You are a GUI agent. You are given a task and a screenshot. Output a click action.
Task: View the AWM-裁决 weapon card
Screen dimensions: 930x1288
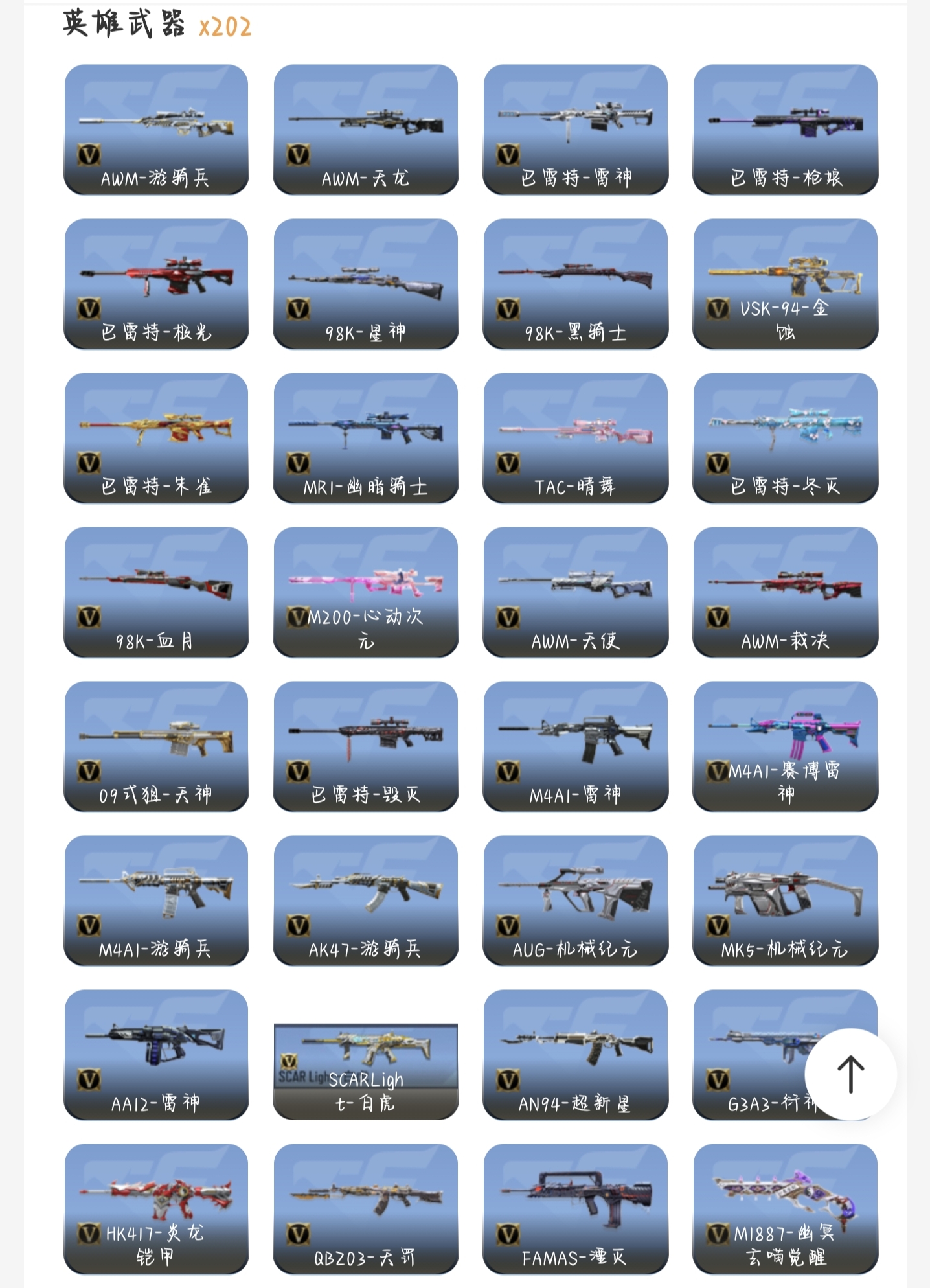tap(785, 592)
